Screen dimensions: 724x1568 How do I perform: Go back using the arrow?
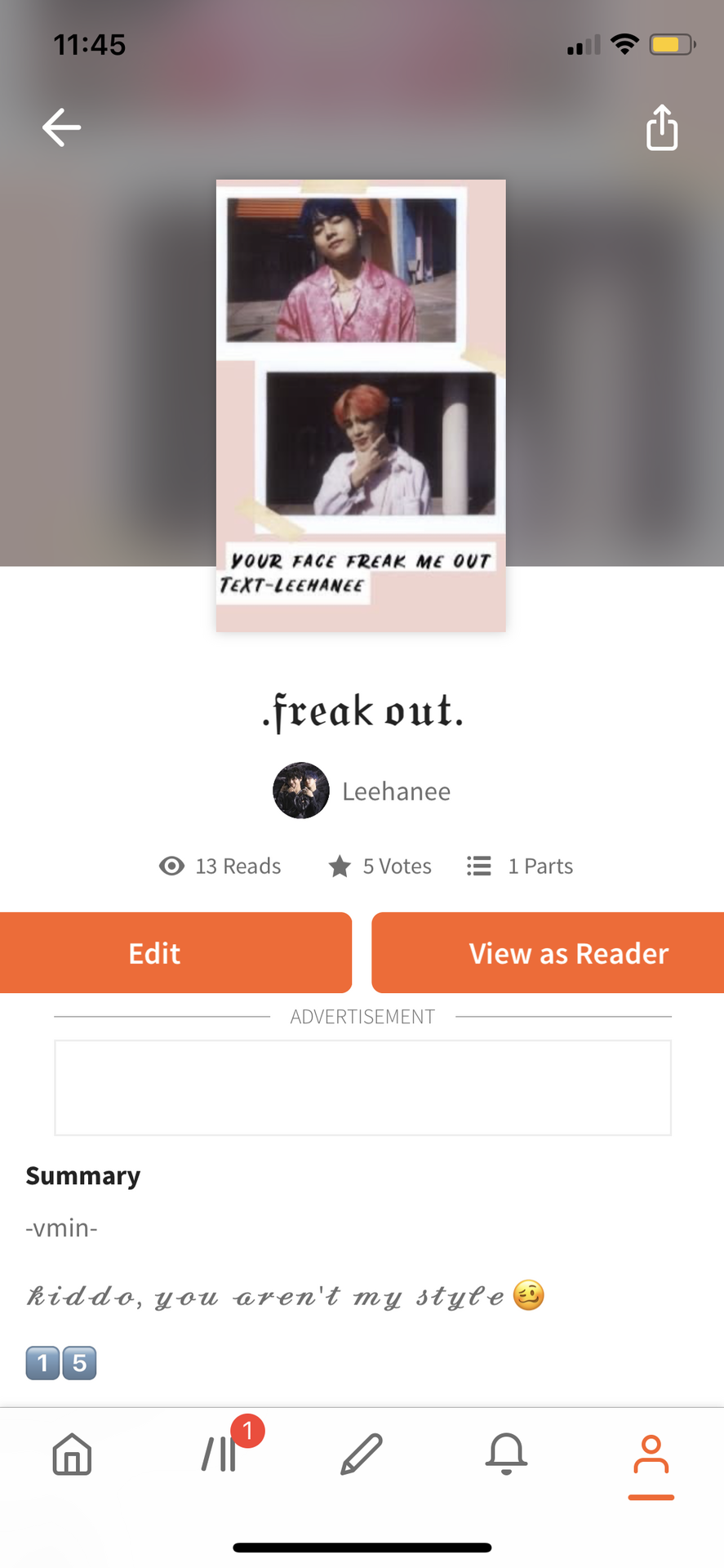coord(61,127)
